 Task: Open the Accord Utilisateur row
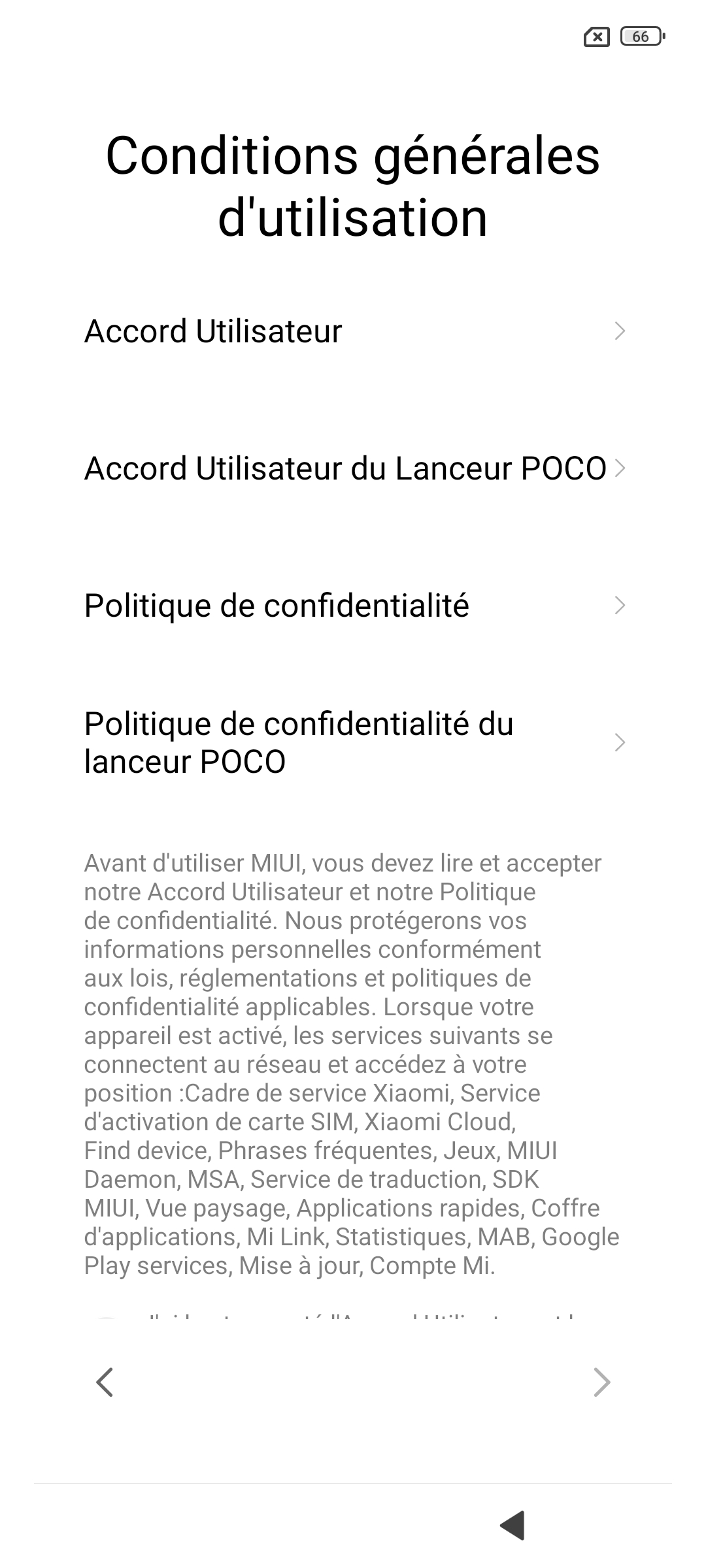click(x=353, y=331)
